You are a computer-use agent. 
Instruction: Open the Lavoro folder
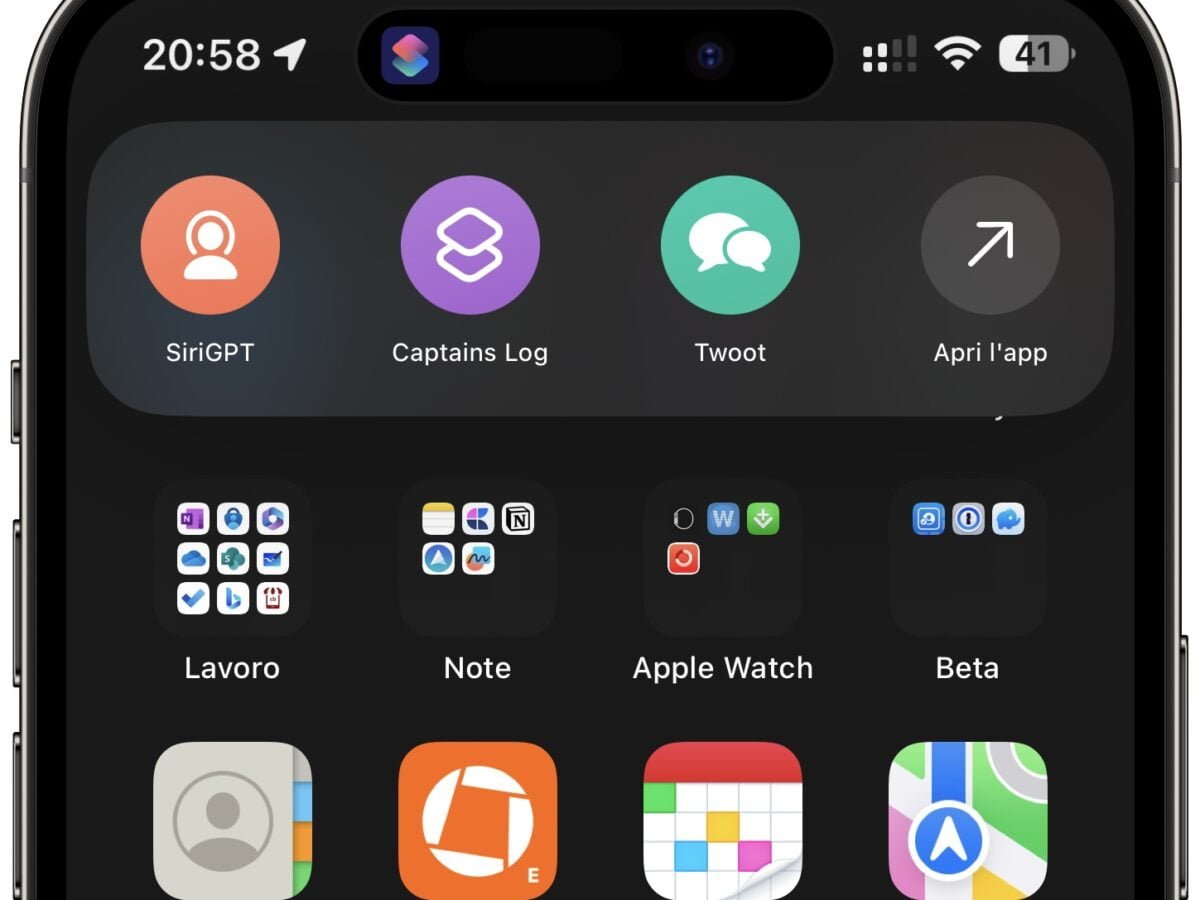pos(232,558)
